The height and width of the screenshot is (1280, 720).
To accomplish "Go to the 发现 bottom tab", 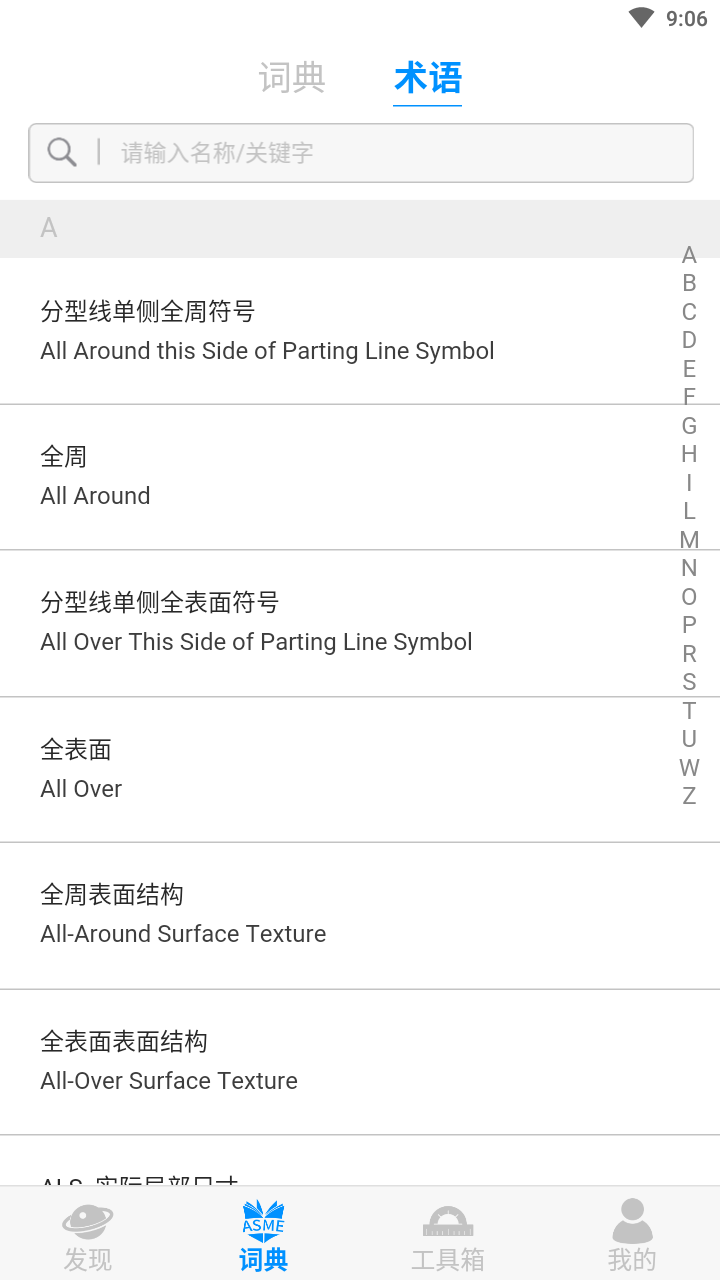I will (88, 1236).
